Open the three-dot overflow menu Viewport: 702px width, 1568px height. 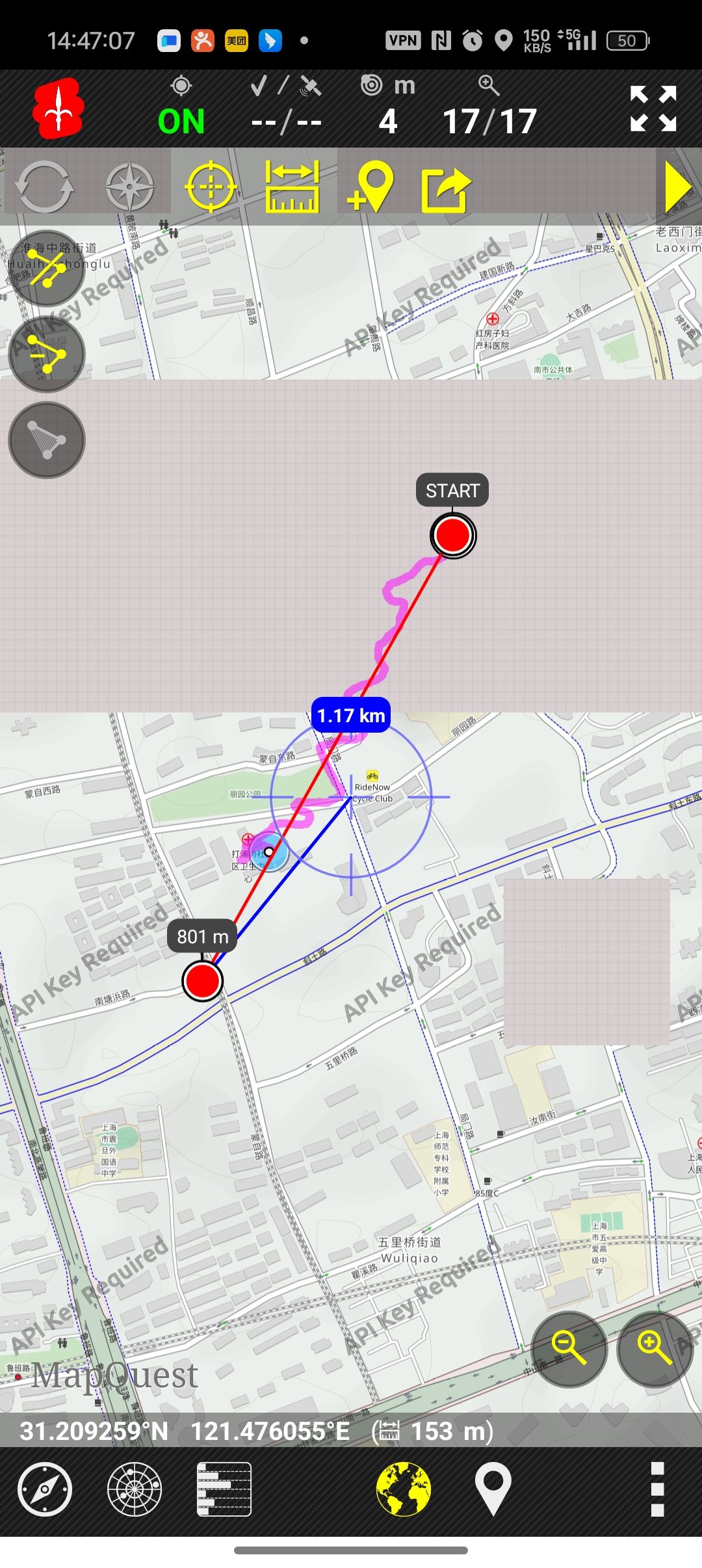[657, 1489]
